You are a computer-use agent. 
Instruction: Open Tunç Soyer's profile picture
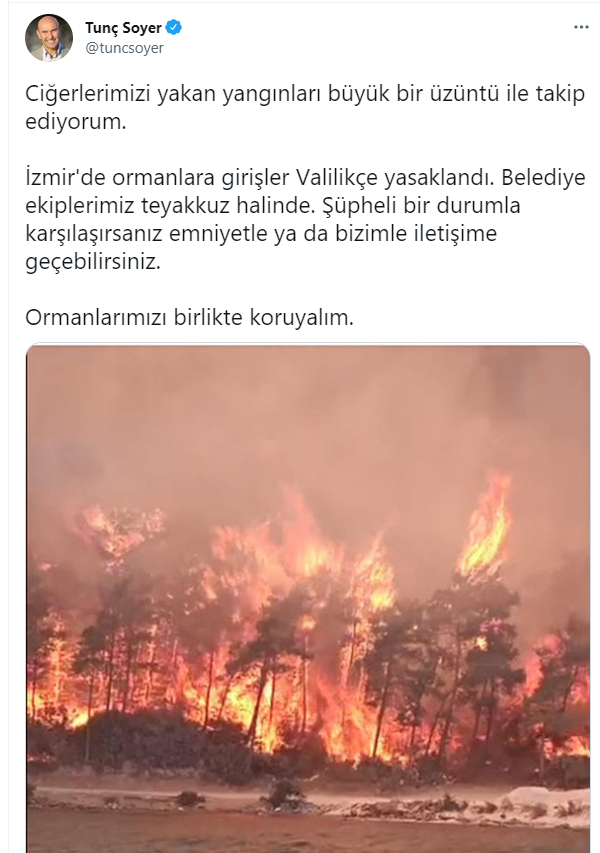coord(48,38)
